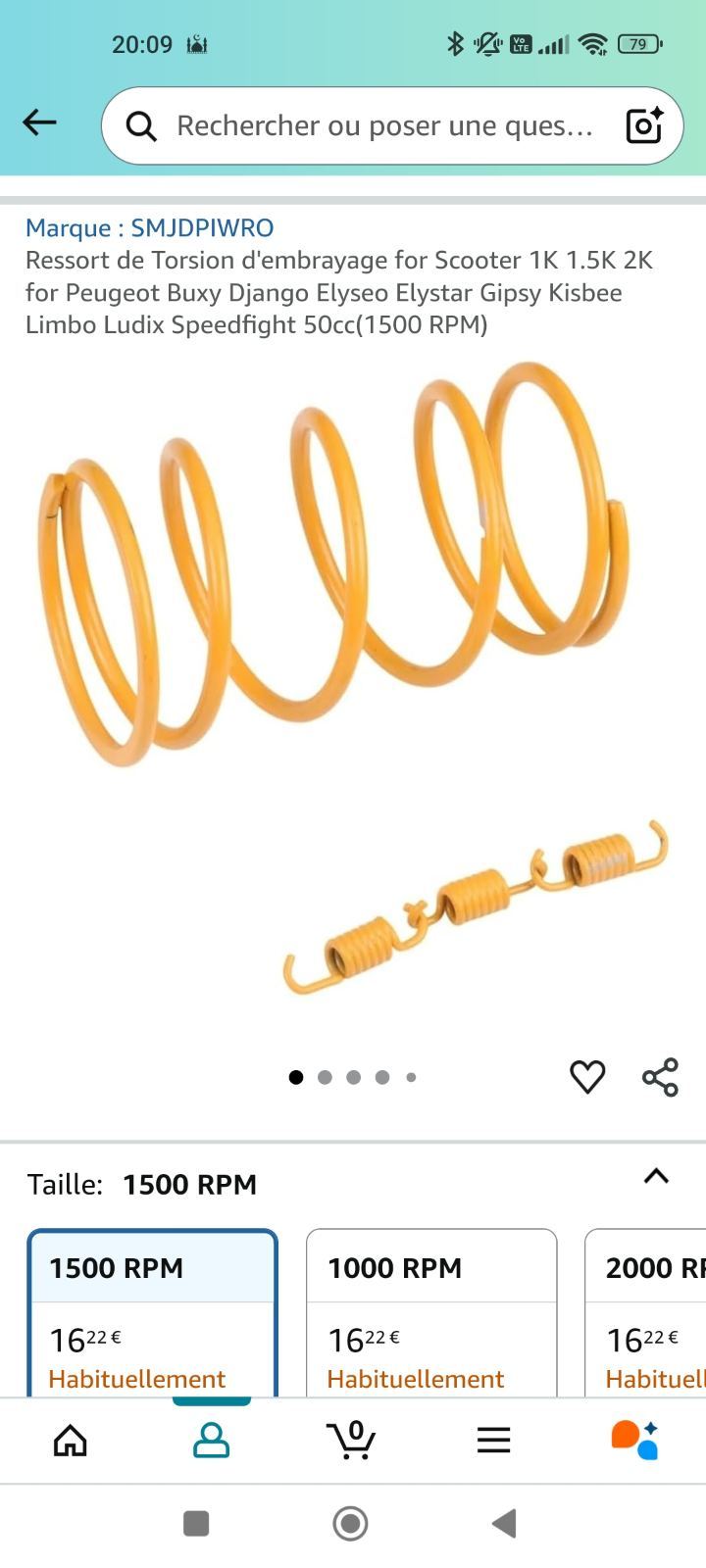Go to the Amazon home tab
Image resolution: width=706 pixels, height=1568 pixels.
pyautogui.click(x=71, y=1440)
